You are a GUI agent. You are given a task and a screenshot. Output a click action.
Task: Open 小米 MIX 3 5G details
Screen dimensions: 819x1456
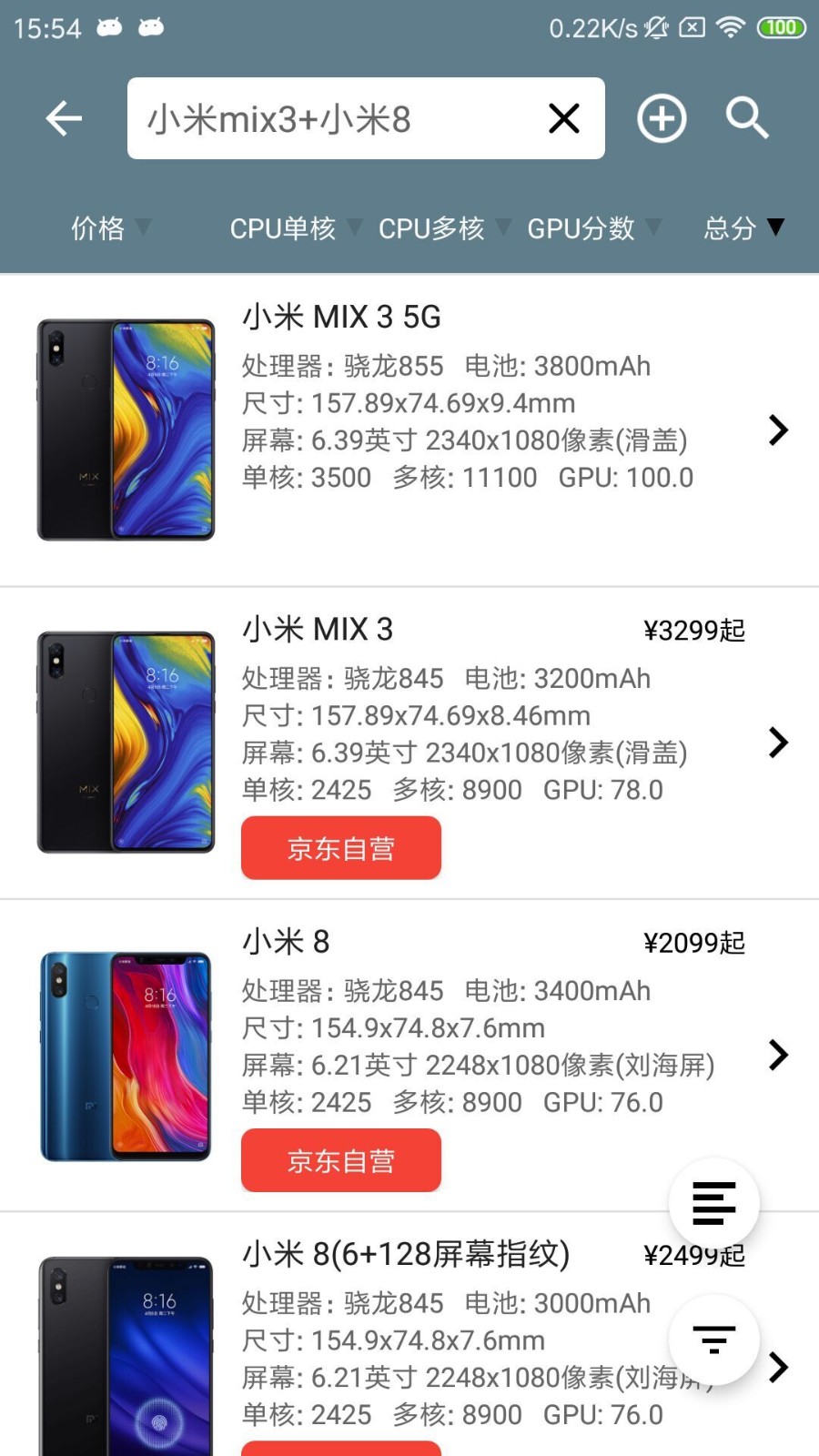(x=409, y=430)
